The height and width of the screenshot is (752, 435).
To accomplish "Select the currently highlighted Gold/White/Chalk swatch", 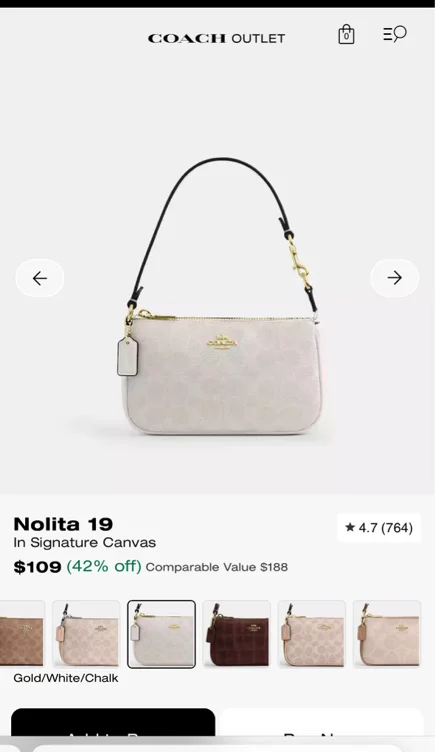I will pos(161,634).
